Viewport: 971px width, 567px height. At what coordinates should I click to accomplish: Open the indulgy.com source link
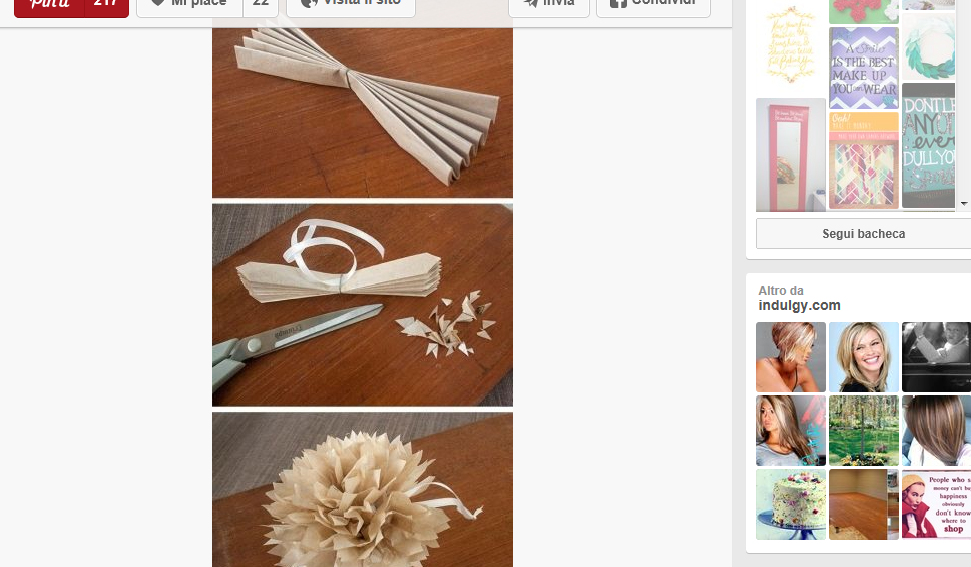click(799, 306)
